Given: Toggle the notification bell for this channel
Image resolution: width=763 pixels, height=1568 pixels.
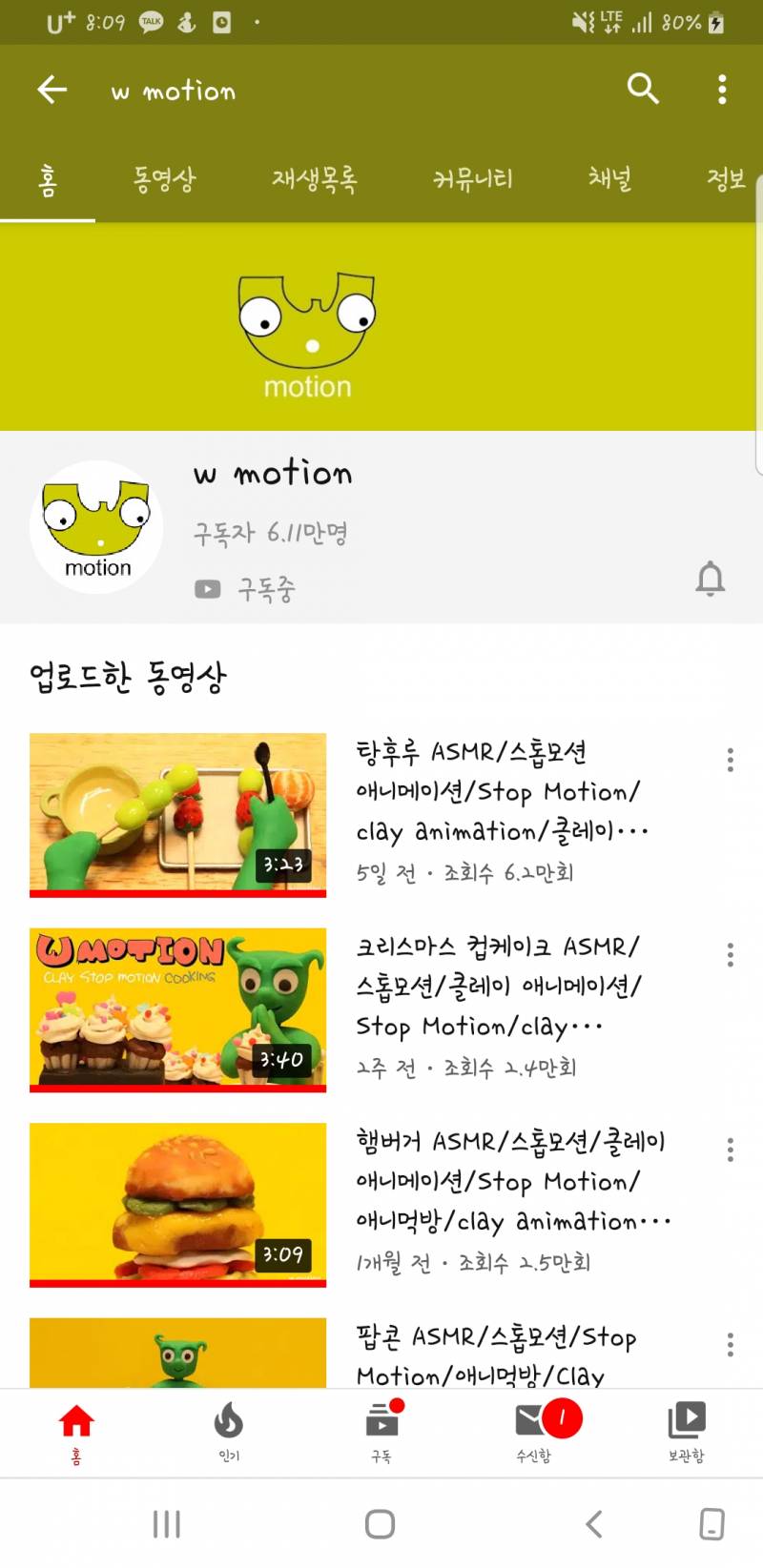Looking at the screenshot, I should 710,579.
